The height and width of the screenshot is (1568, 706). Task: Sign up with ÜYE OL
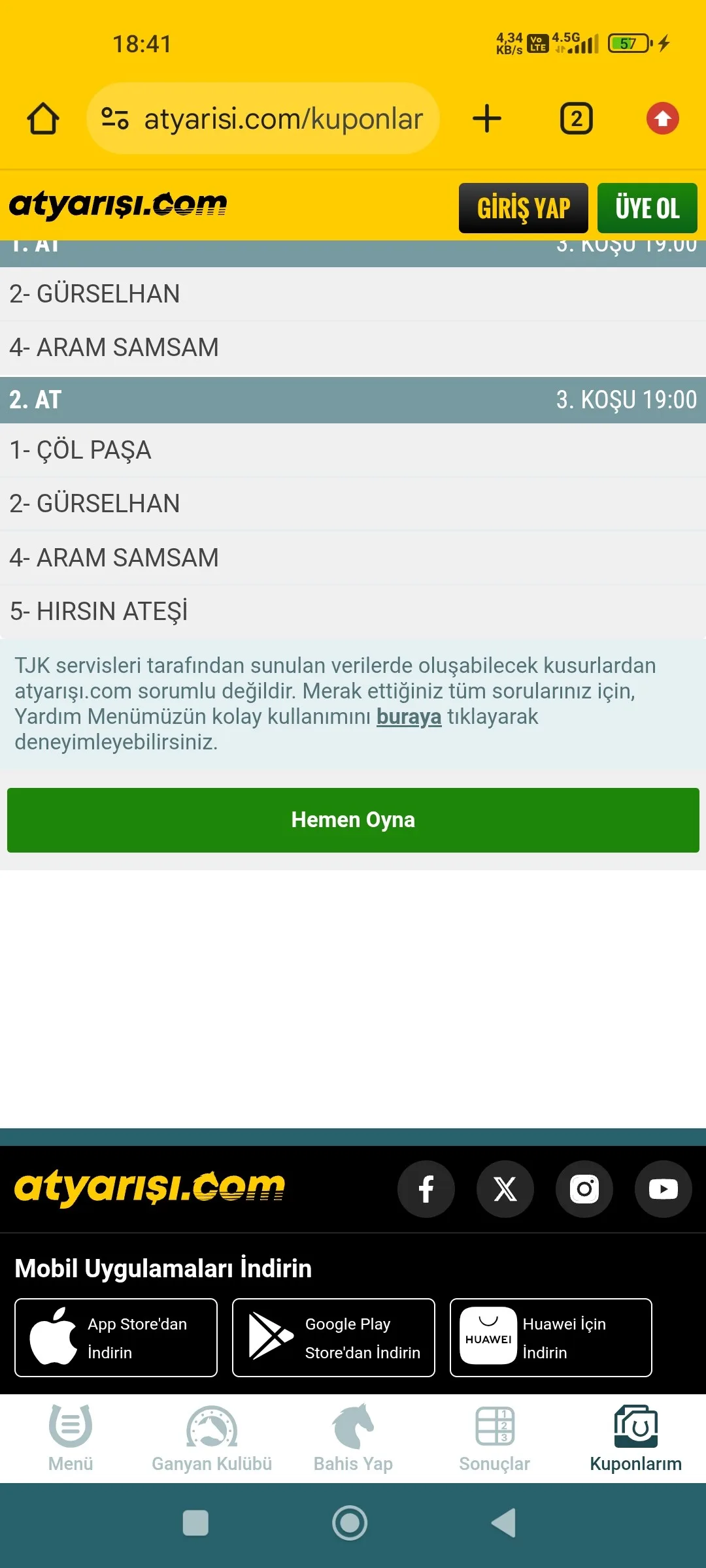[x=647, y=208]
